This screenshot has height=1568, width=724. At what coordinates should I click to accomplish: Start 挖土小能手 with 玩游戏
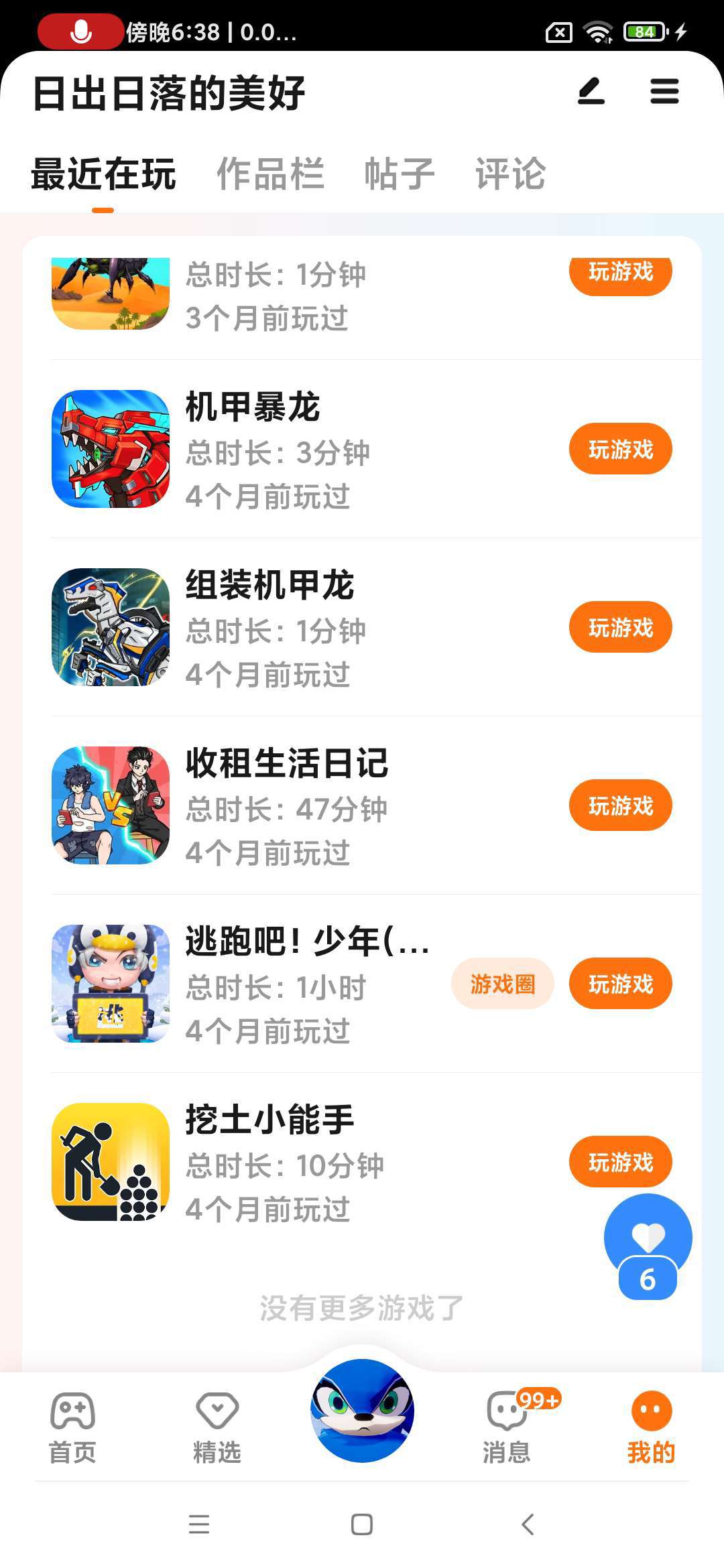(620, 1162)
